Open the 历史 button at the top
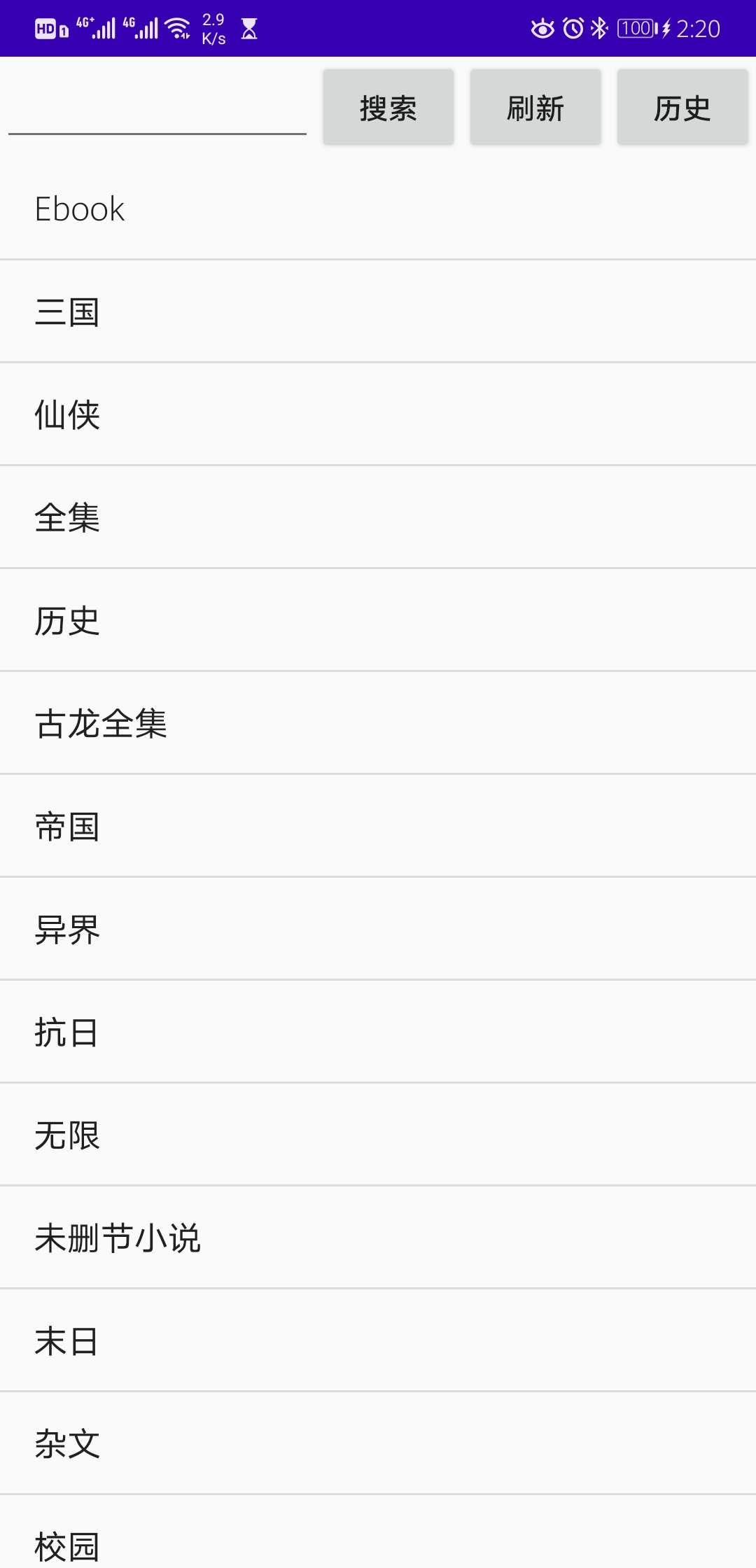756x1568 pixels. (682, 107)
